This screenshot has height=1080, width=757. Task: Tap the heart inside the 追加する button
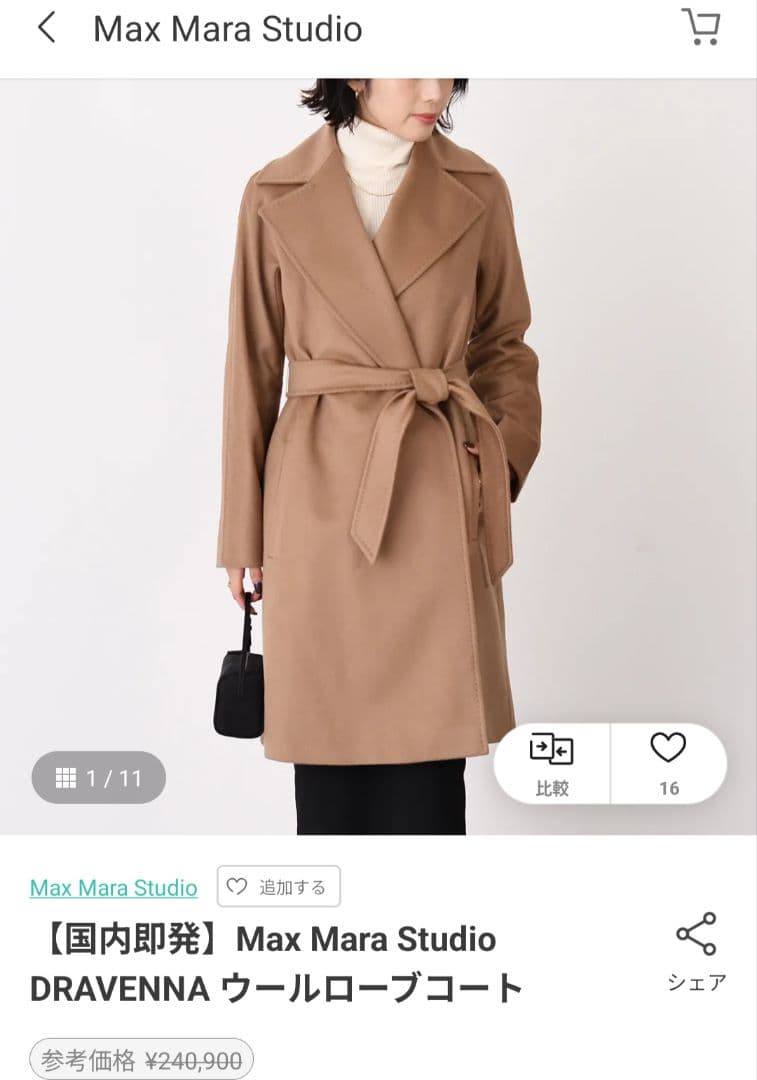tap(237, 886)
